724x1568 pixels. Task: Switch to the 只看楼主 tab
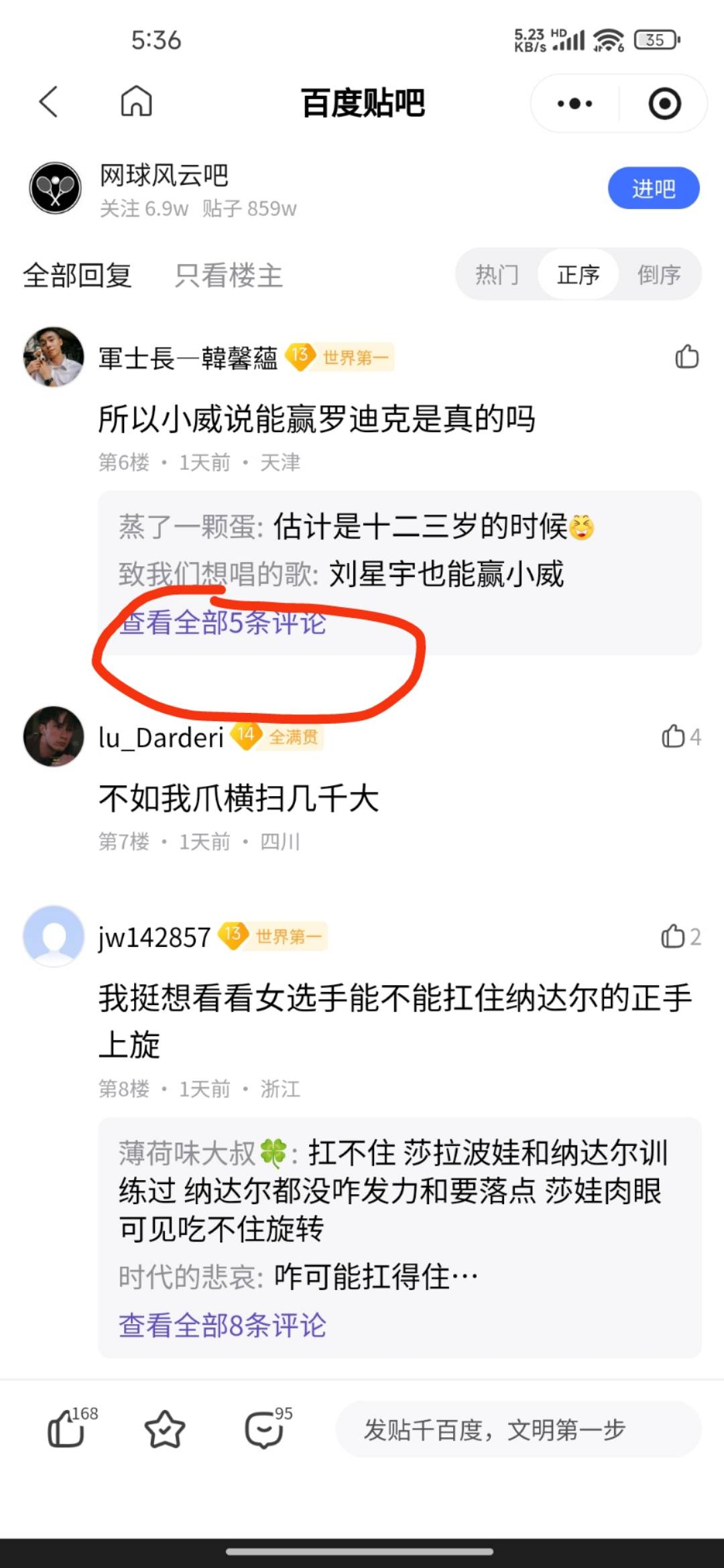(229, 275)
